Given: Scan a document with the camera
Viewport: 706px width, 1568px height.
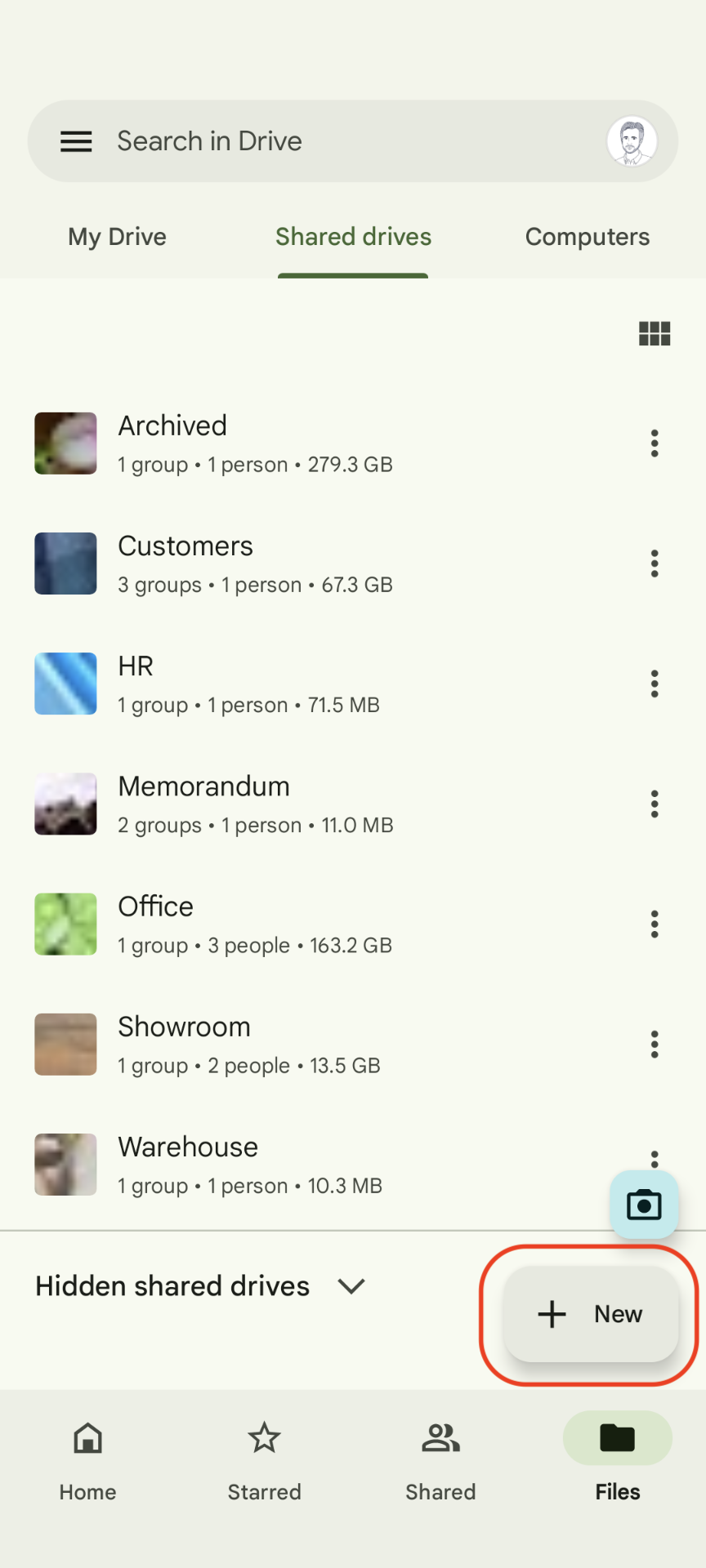Looking at the screenshot, I should [644, 1205].
